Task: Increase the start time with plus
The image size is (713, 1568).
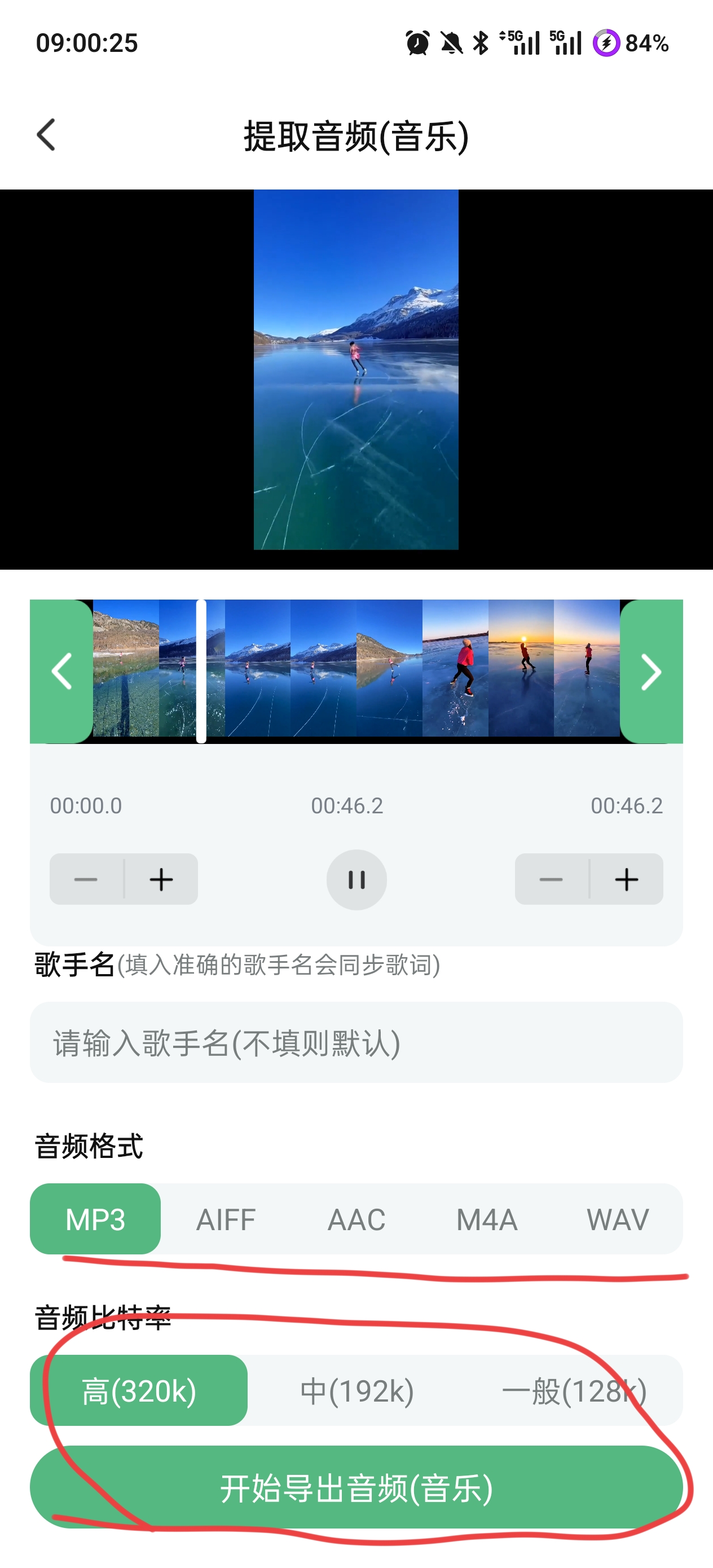Action: coord(161,879)
